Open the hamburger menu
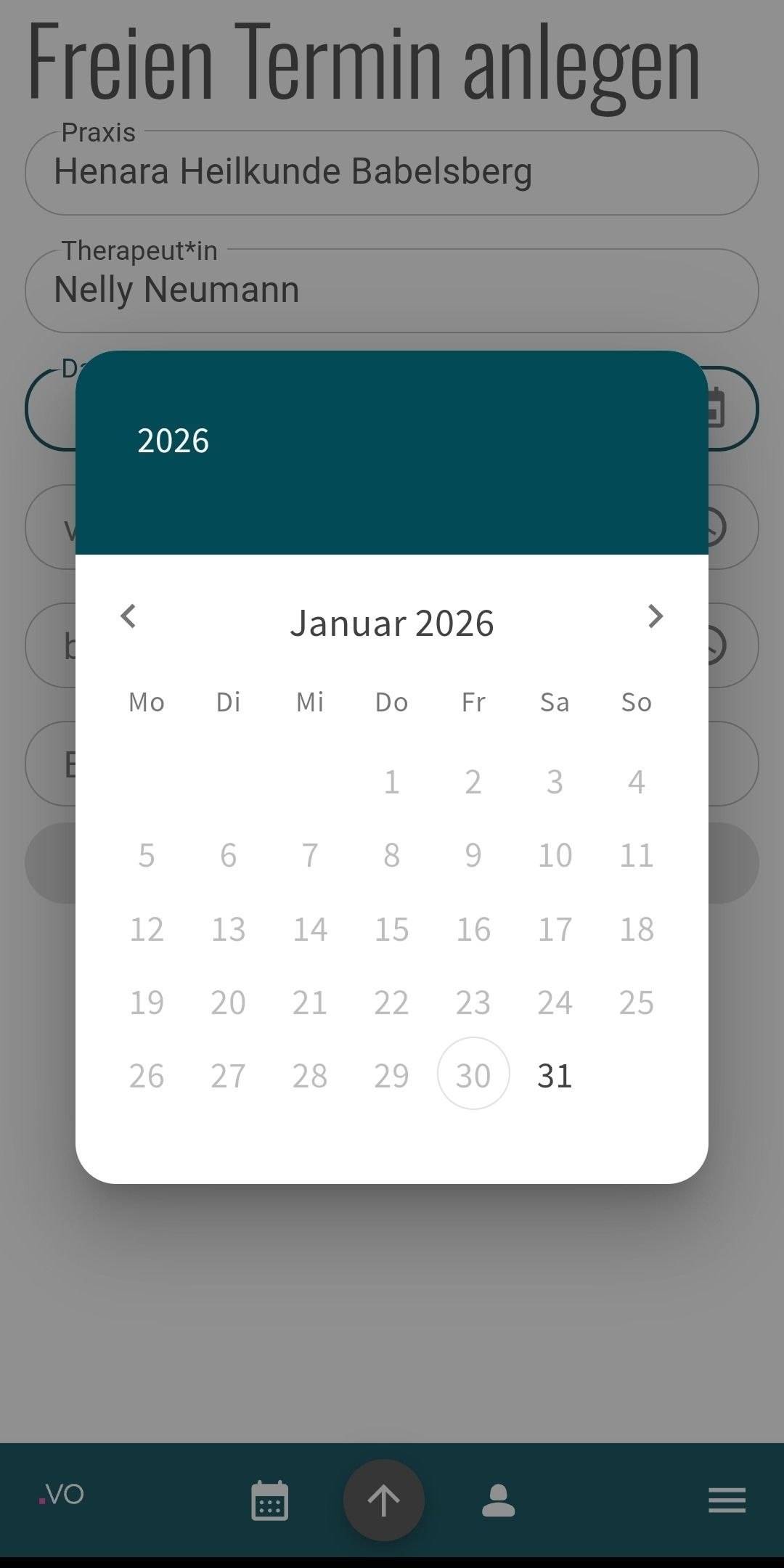784x1568 pixels. point(727,1500)
